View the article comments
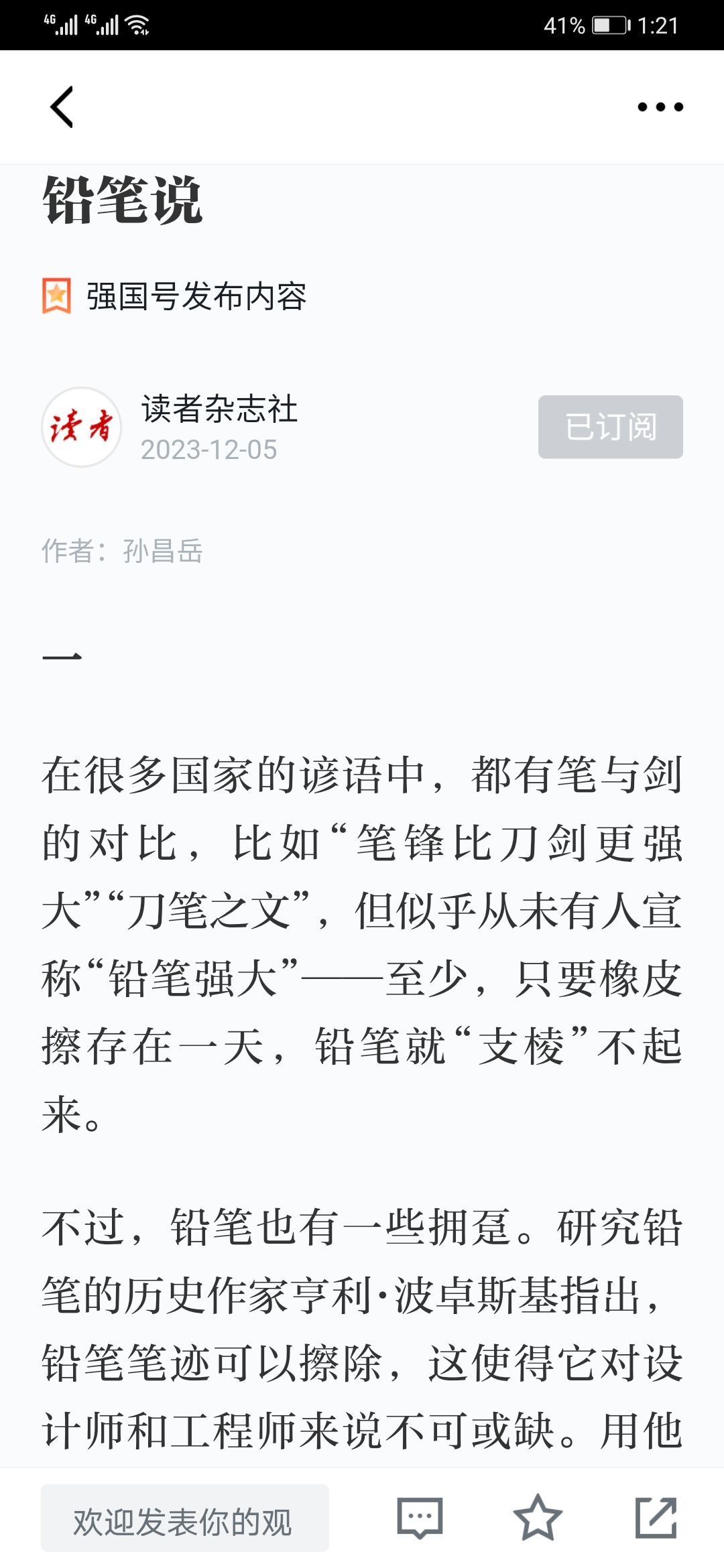 420,1518
